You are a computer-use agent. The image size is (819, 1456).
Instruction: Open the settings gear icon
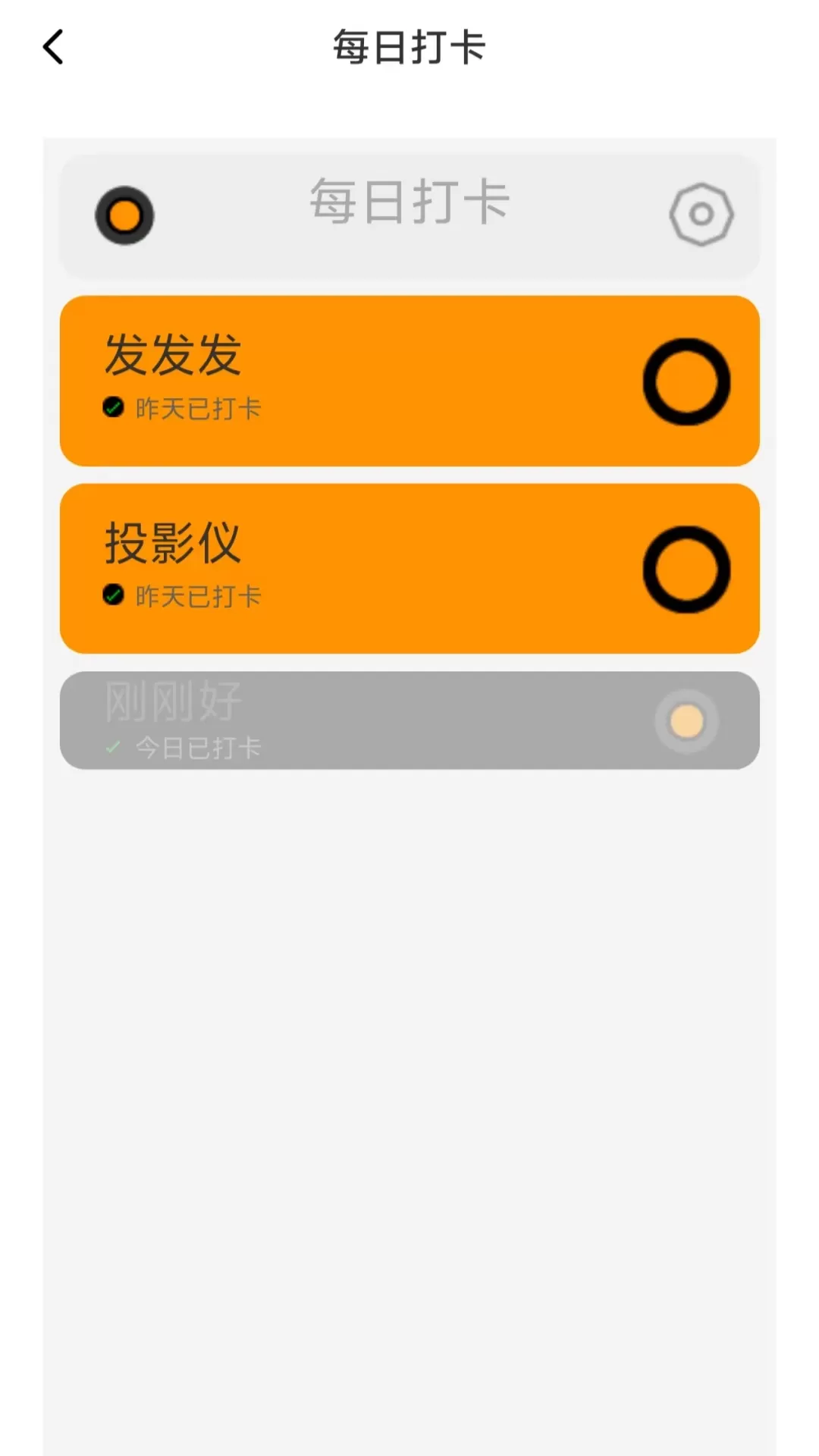(x=701, y=215)
